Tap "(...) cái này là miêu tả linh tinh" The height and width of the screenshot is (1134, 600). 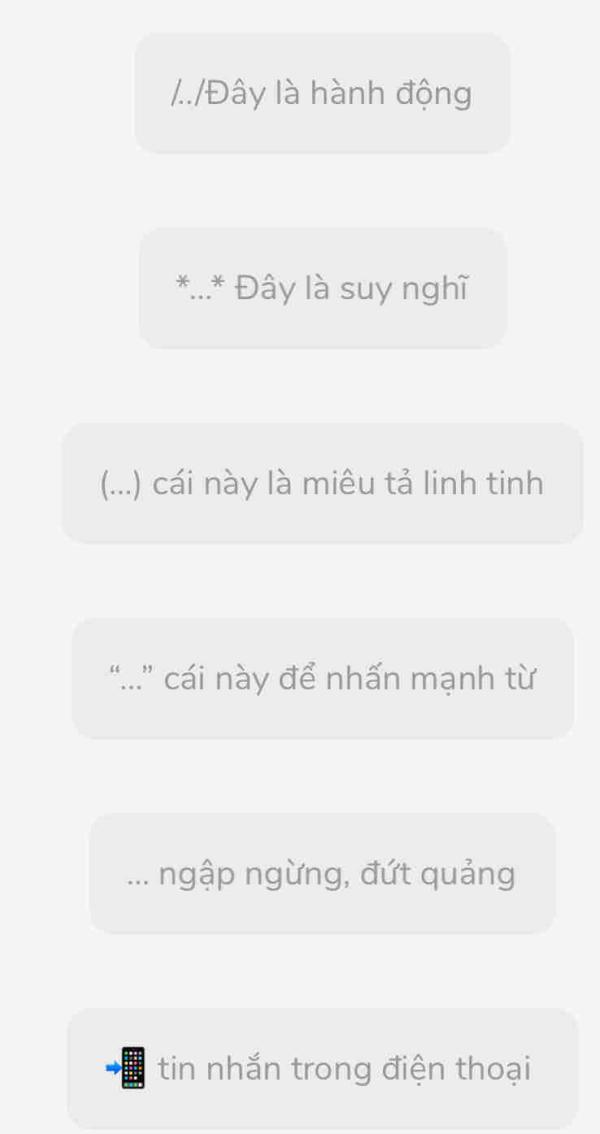[x=322, y=483]
